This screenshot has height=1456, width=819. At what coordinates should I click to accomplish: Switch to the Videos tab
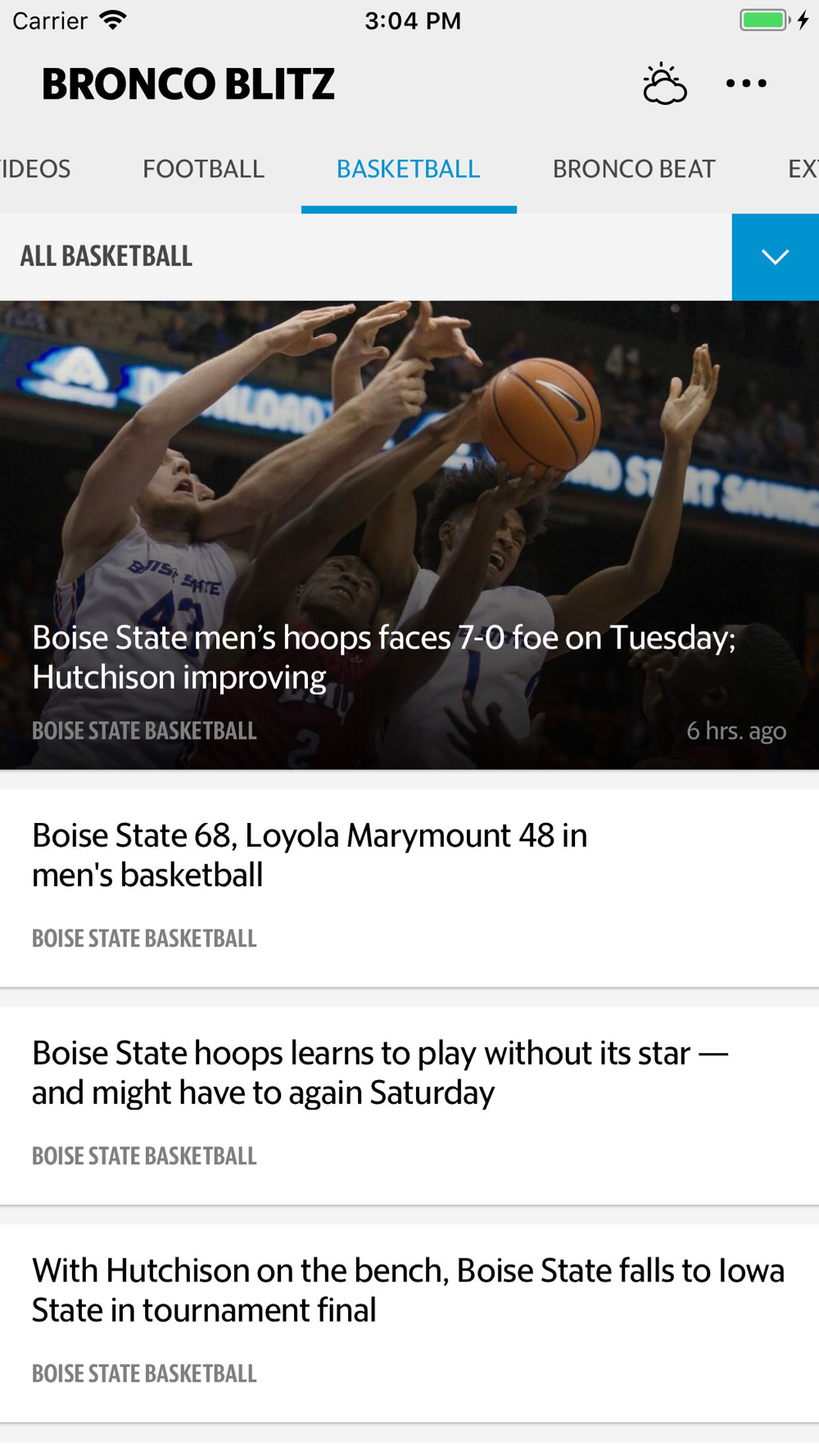[x=36, y=170]
